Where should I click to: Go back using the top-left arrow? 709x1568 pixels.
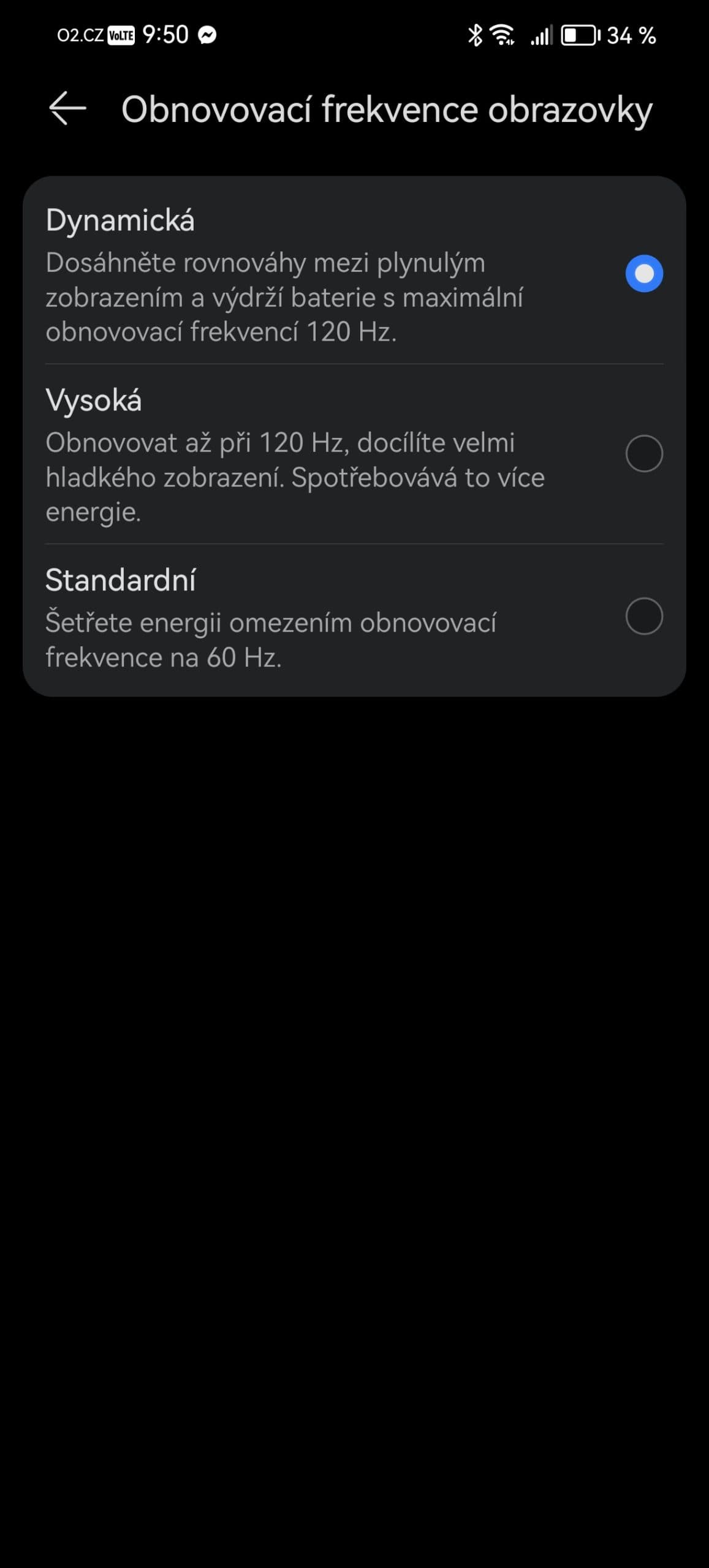point(67,109)
